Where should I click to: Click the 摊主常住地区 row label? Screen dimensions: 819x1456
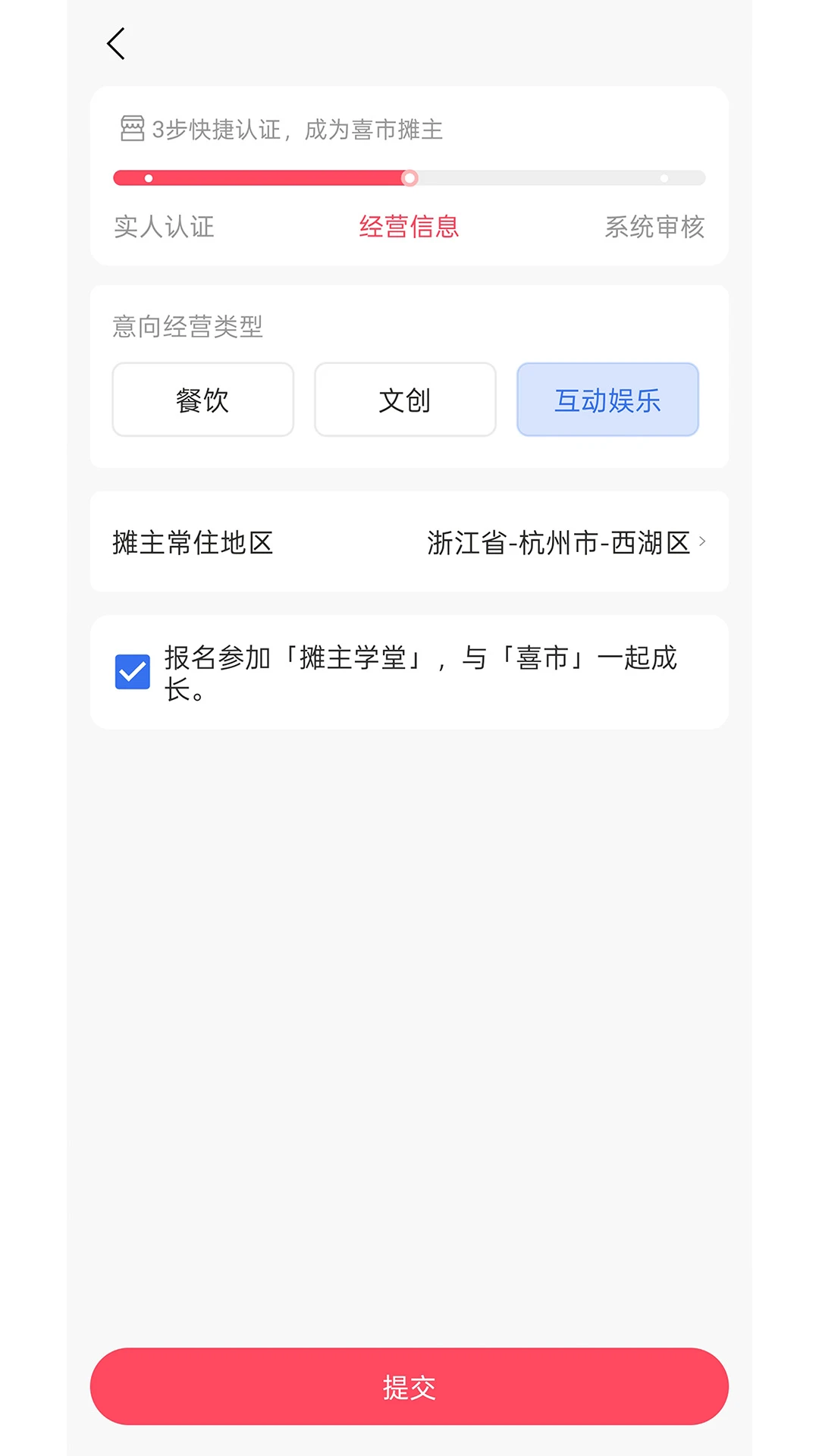(x=193, y=541)
